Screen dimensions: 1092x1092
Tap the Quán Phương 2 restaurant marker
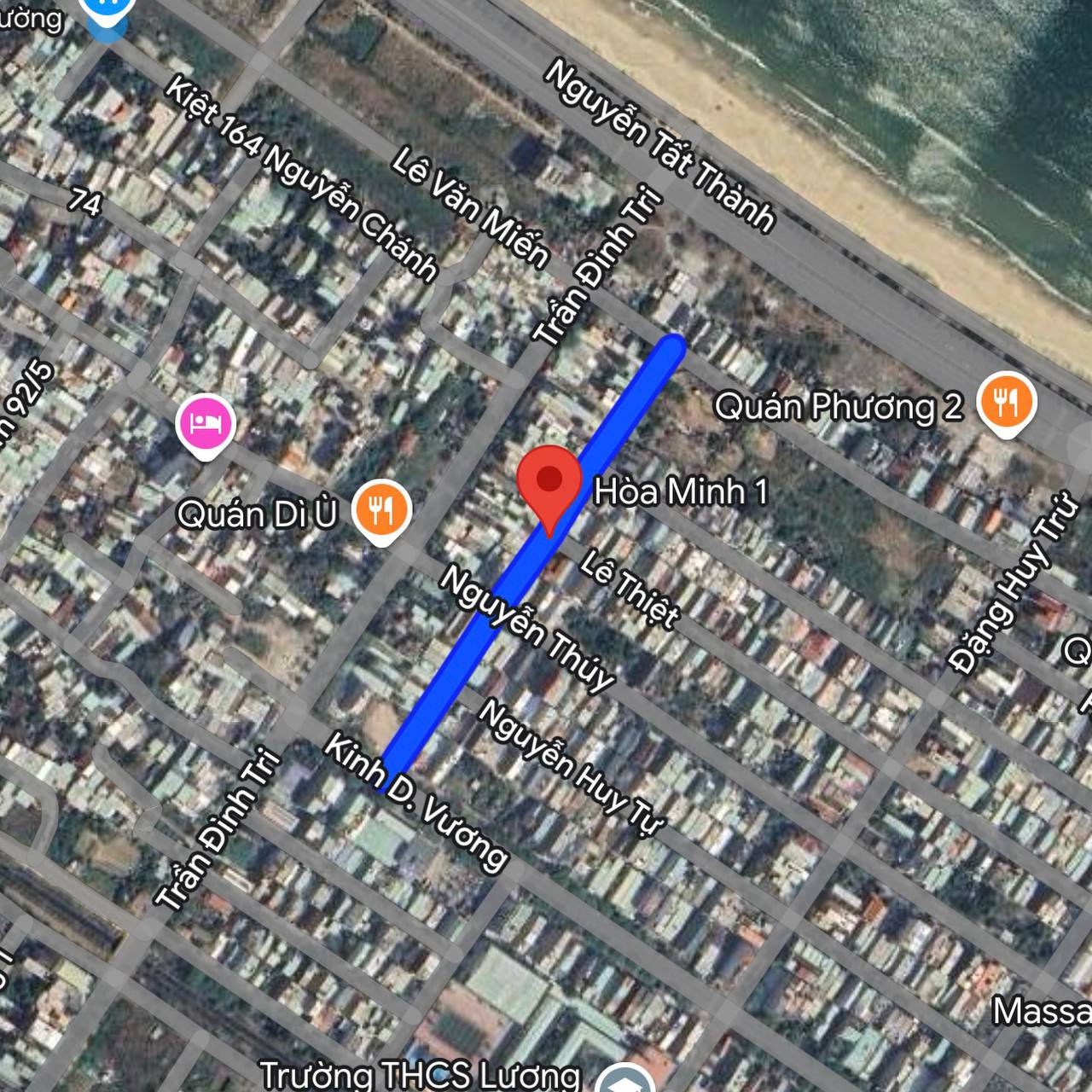tap(1007, 402)
